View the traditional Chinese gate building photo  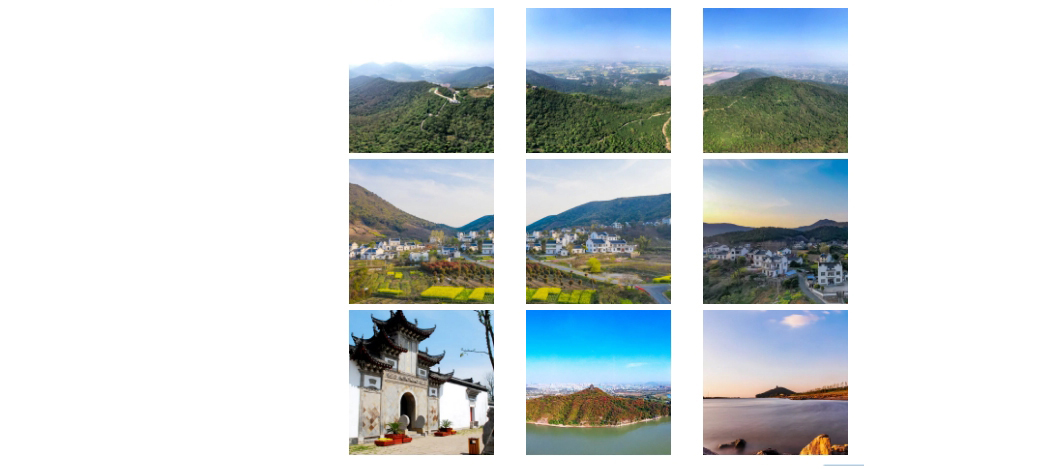(421, 382)
